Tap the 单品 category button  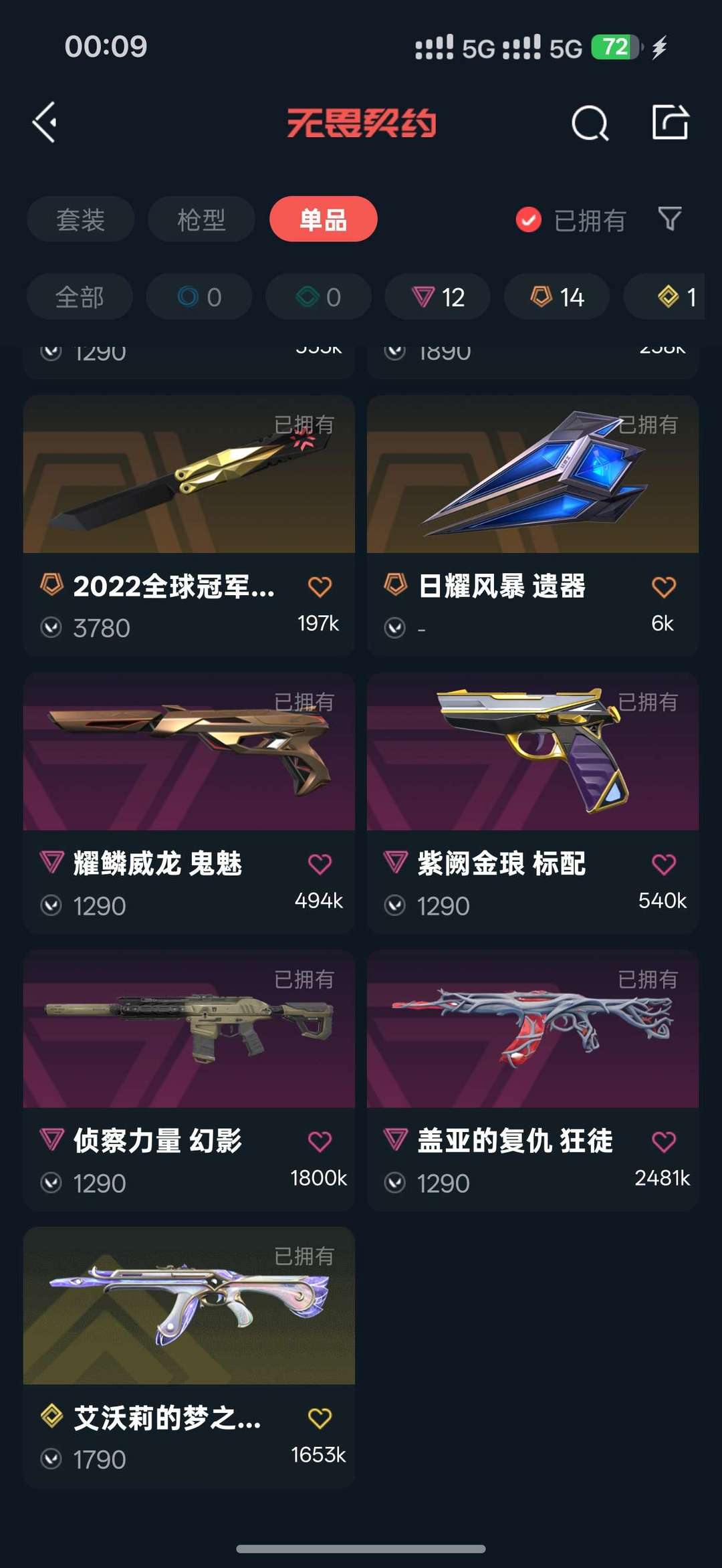[x=323, y=219]
